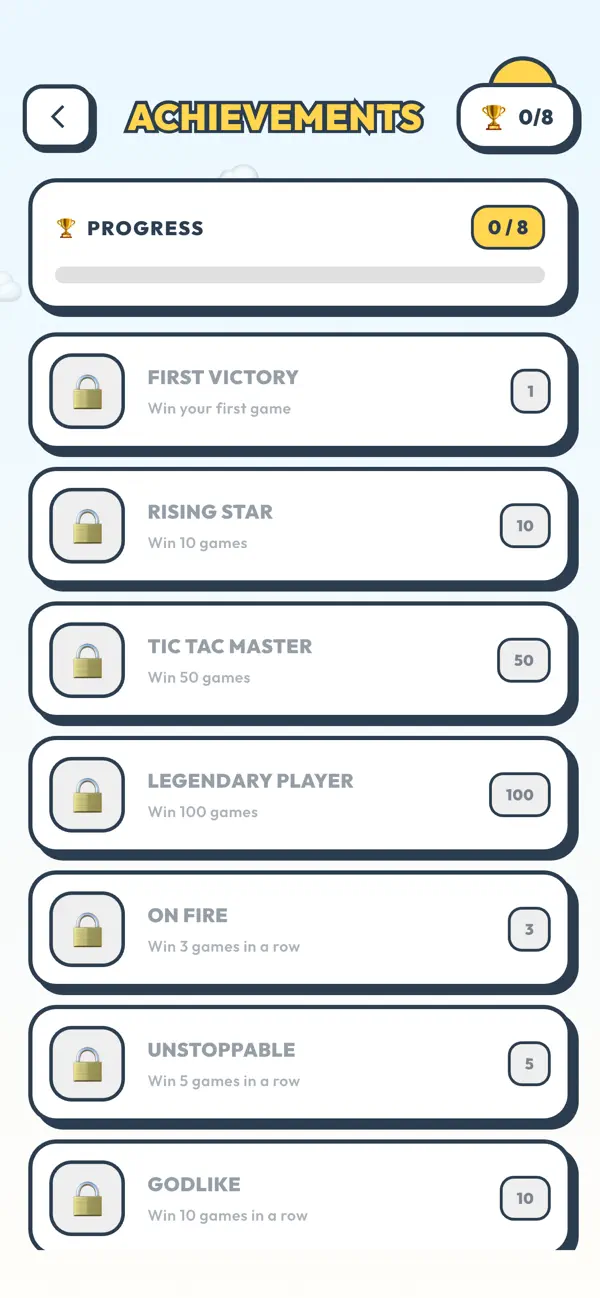This screenshot has width=600, height=1298.
Task: Go back from the Achievements screen
Action: pyautogui.click(x=58, y=117)
